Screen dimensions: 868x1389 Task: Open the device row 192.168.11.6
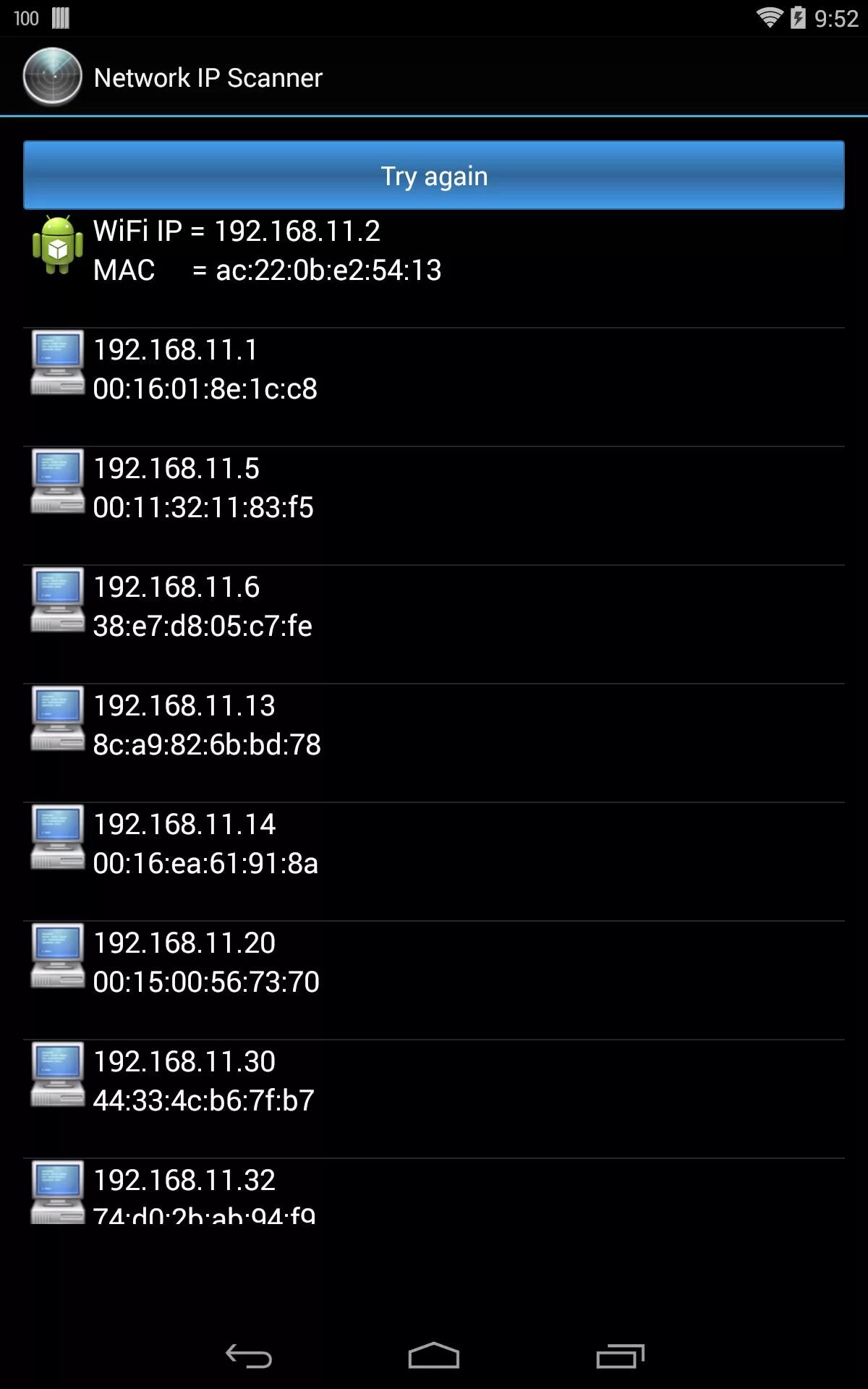click(x=434, y=624)
